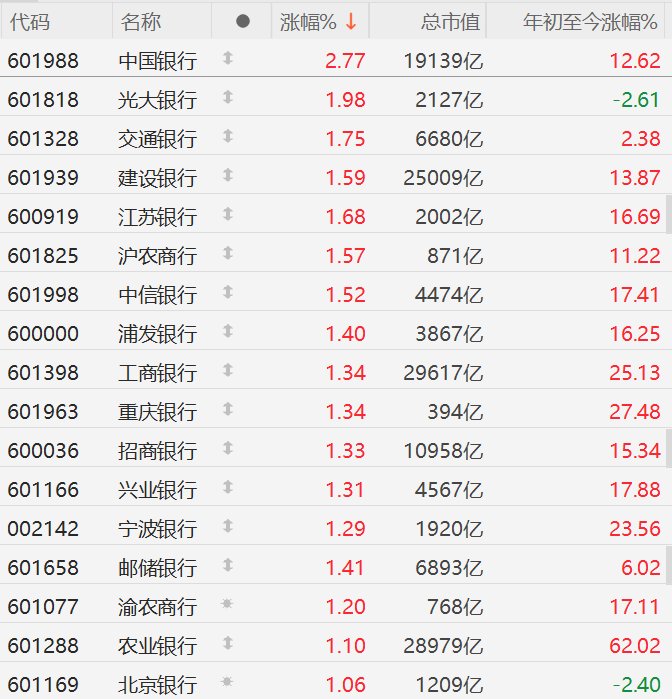Sort by 年初至今涨幅% column
This screenshot has height=699, width=672.
pos(590,22)
